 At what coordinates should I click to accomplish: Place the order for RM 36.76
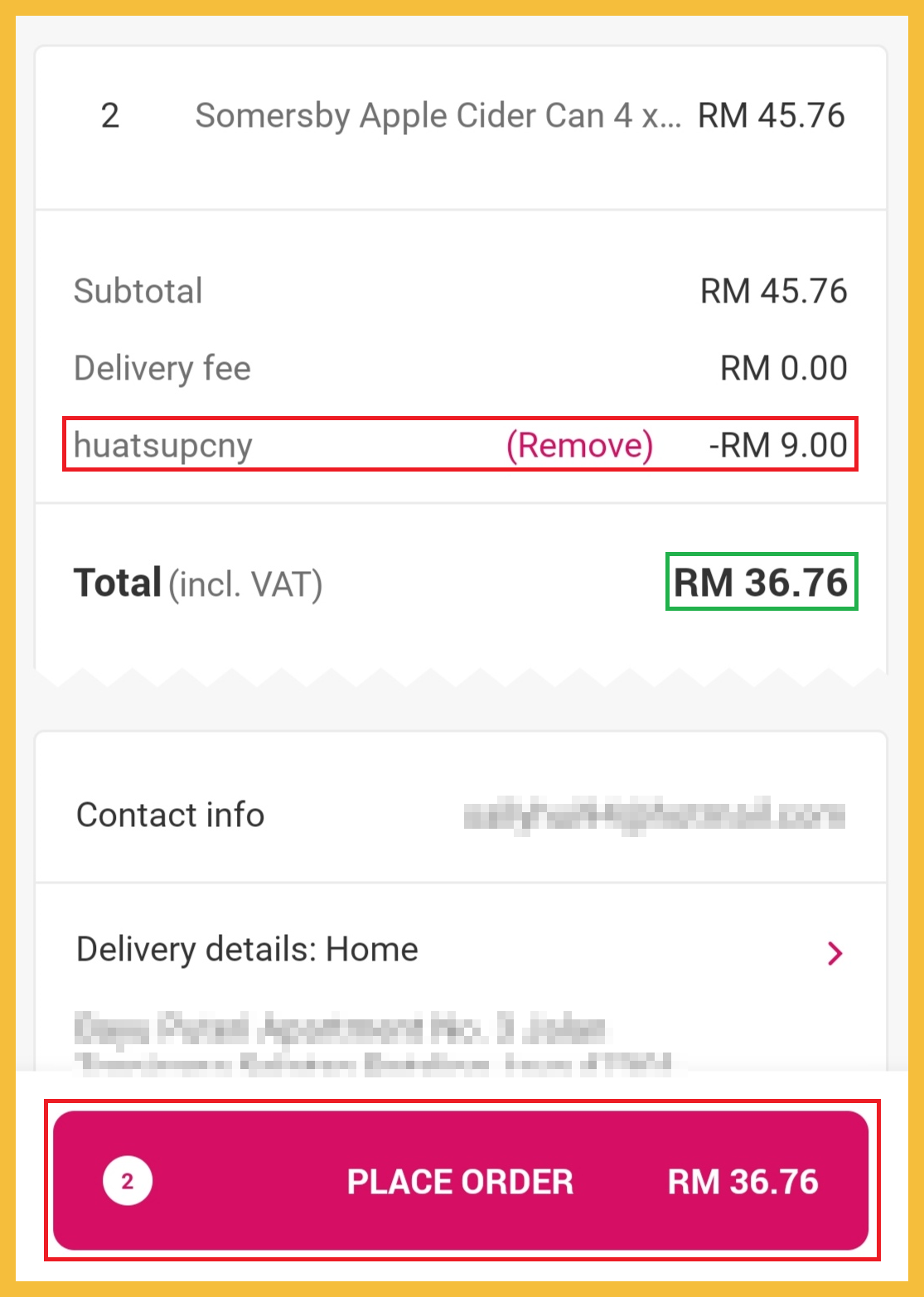[461, 1180]
